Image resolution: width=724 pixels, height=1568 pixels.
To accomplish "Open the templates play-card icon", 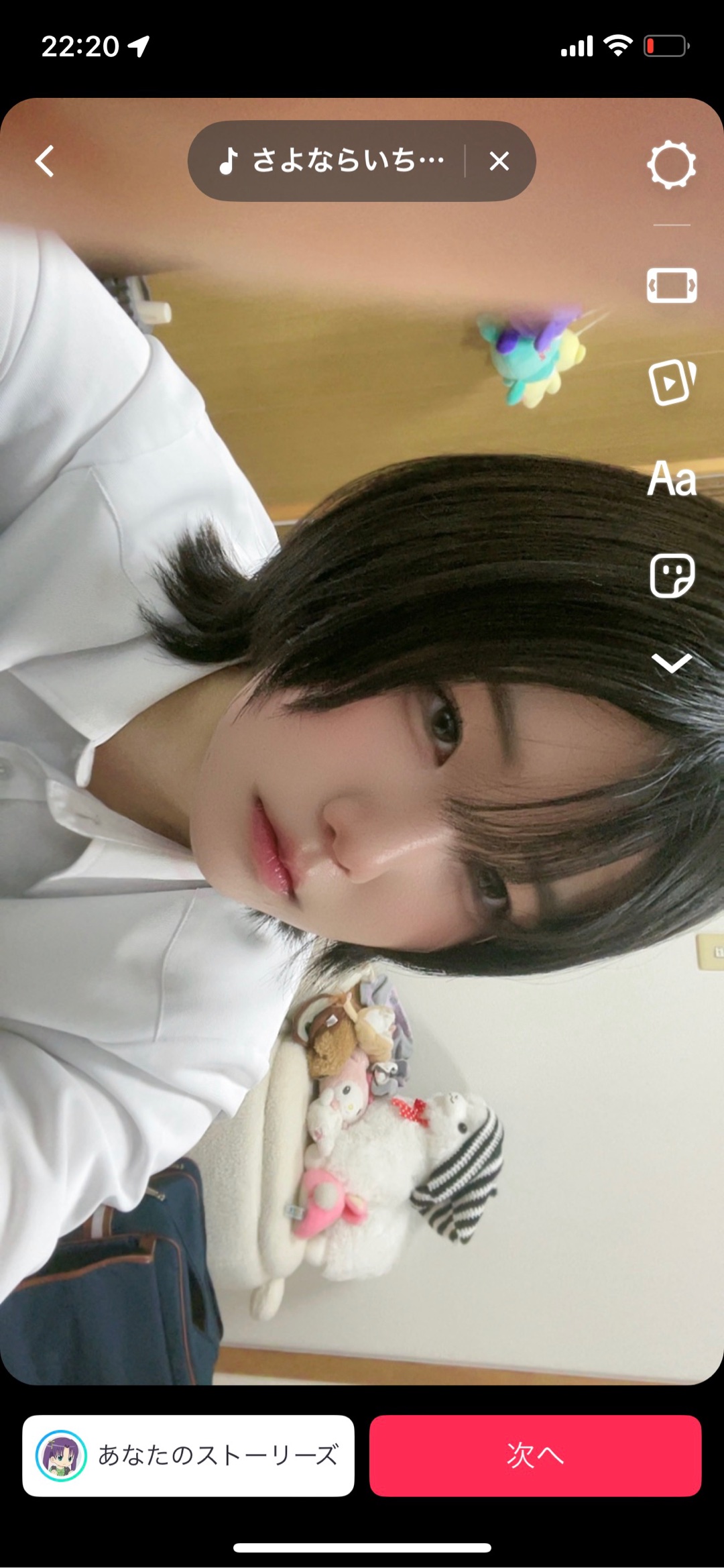I will click(672, 382).
